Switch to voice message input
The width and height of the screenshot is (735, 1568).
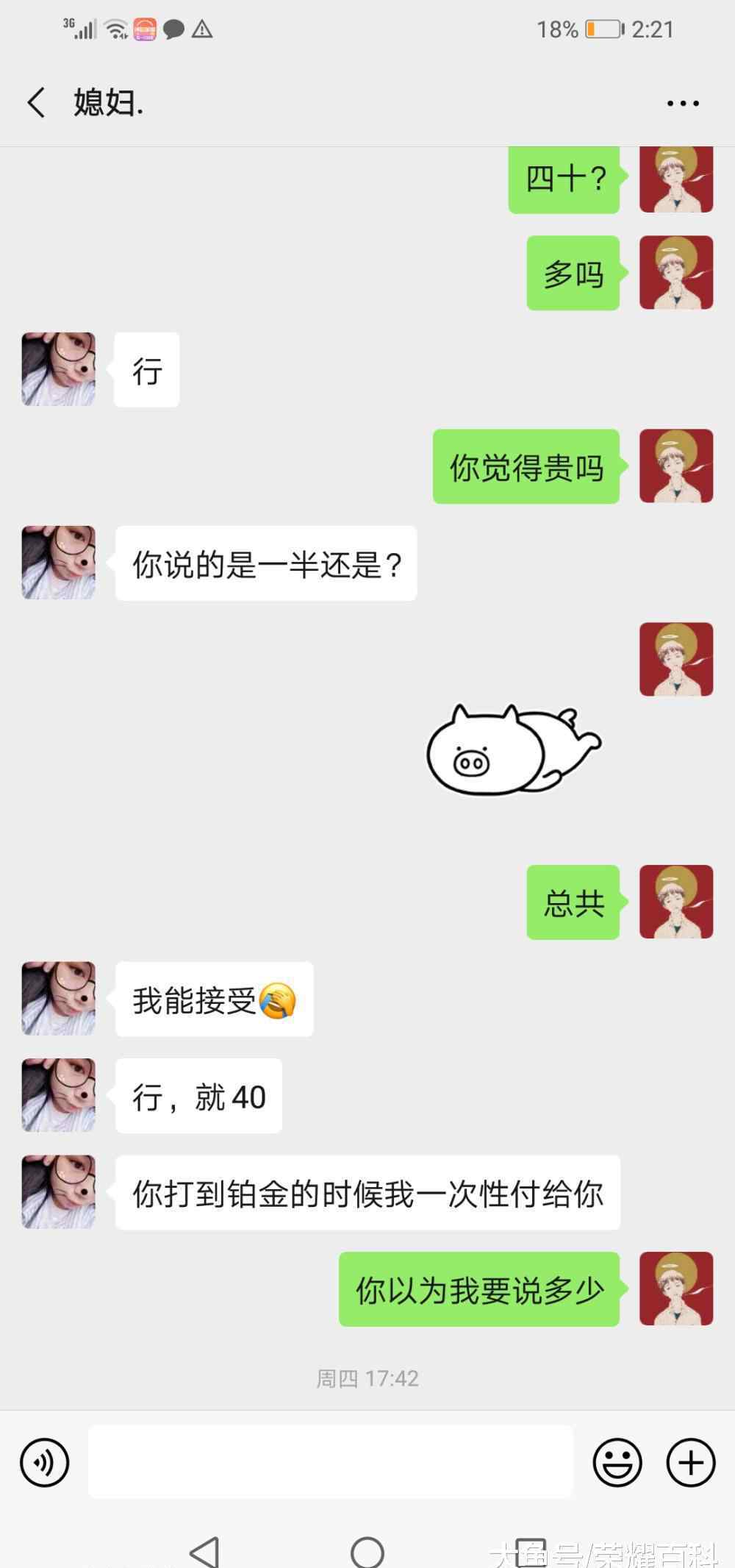click(45, 1462)
